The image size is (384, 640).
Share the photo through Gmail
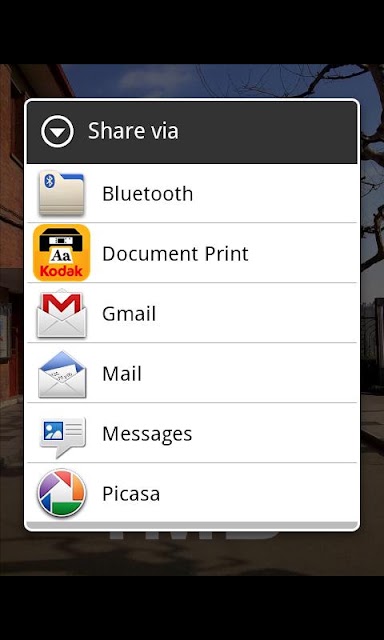point(192,313)
